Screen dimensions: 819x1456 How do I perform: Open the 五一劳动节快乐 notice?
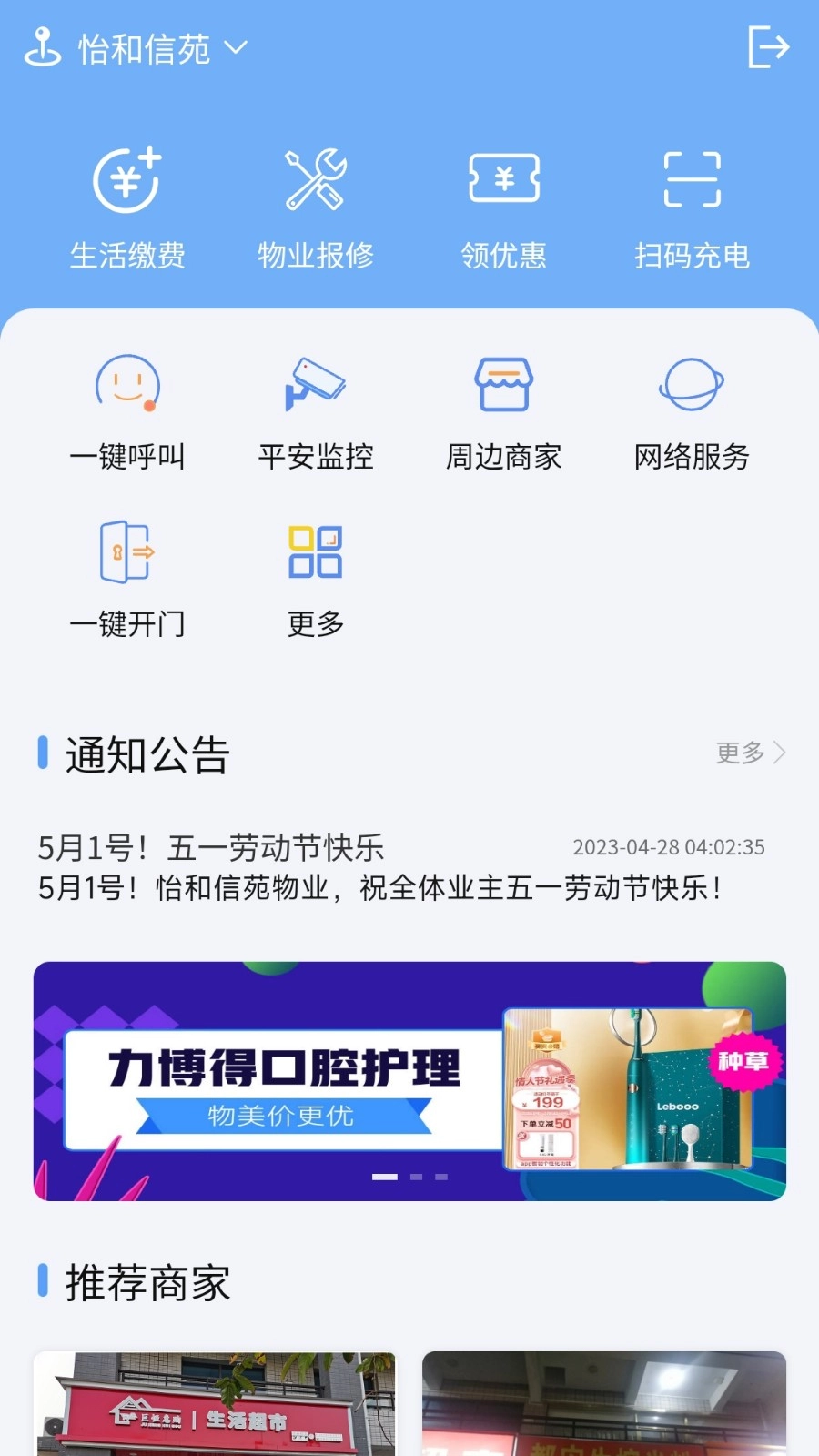[209, 847]
